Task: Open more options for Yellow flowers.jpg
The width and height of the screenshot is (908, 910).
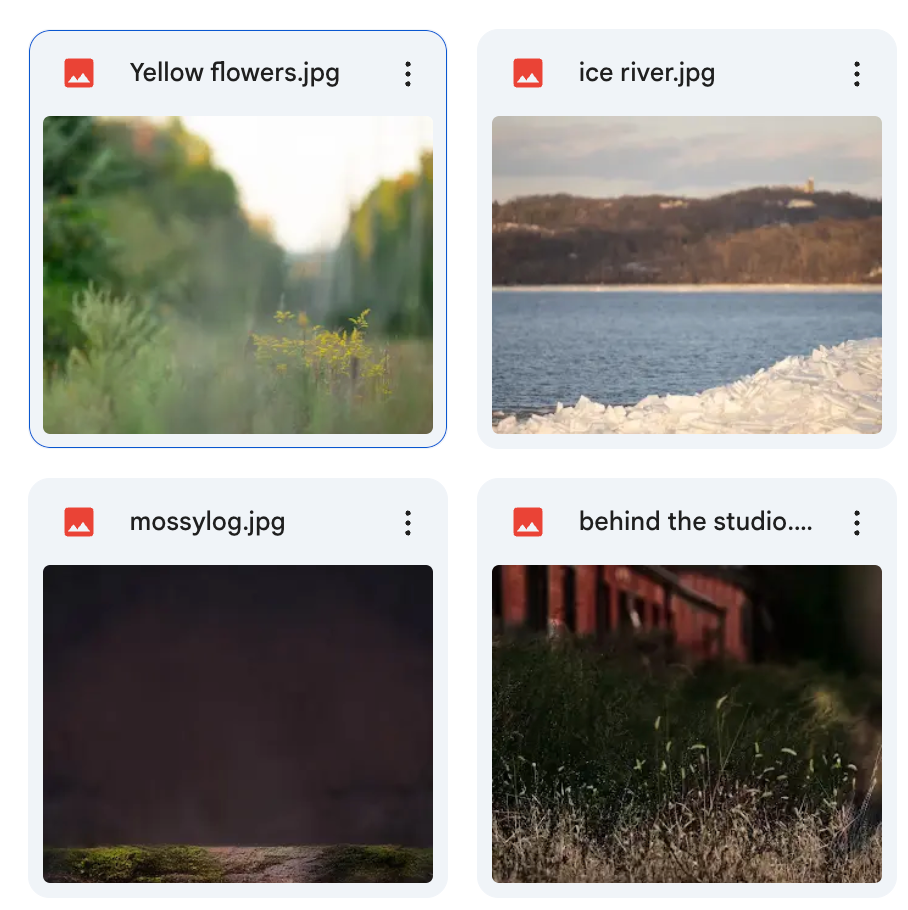Action: tap(408, 73)
